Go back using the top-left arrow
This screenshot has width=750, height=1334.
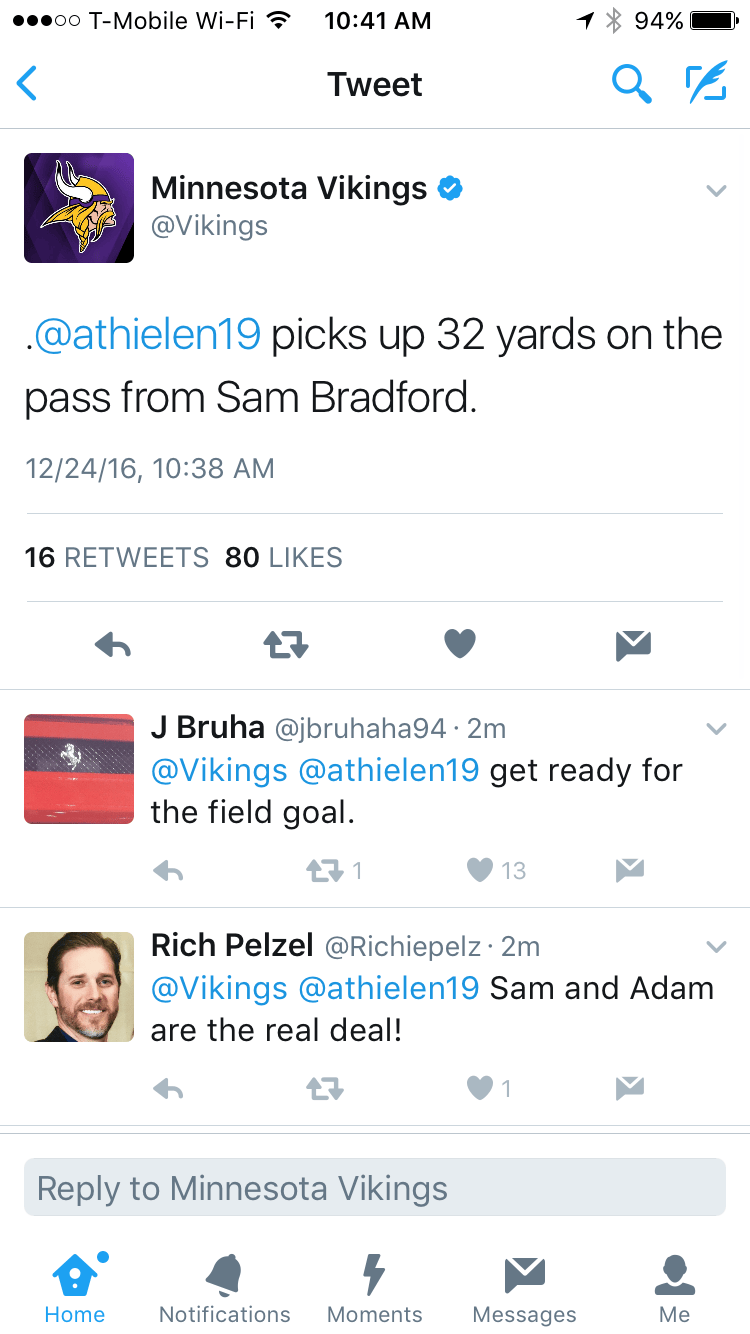(x=27, y=84)
